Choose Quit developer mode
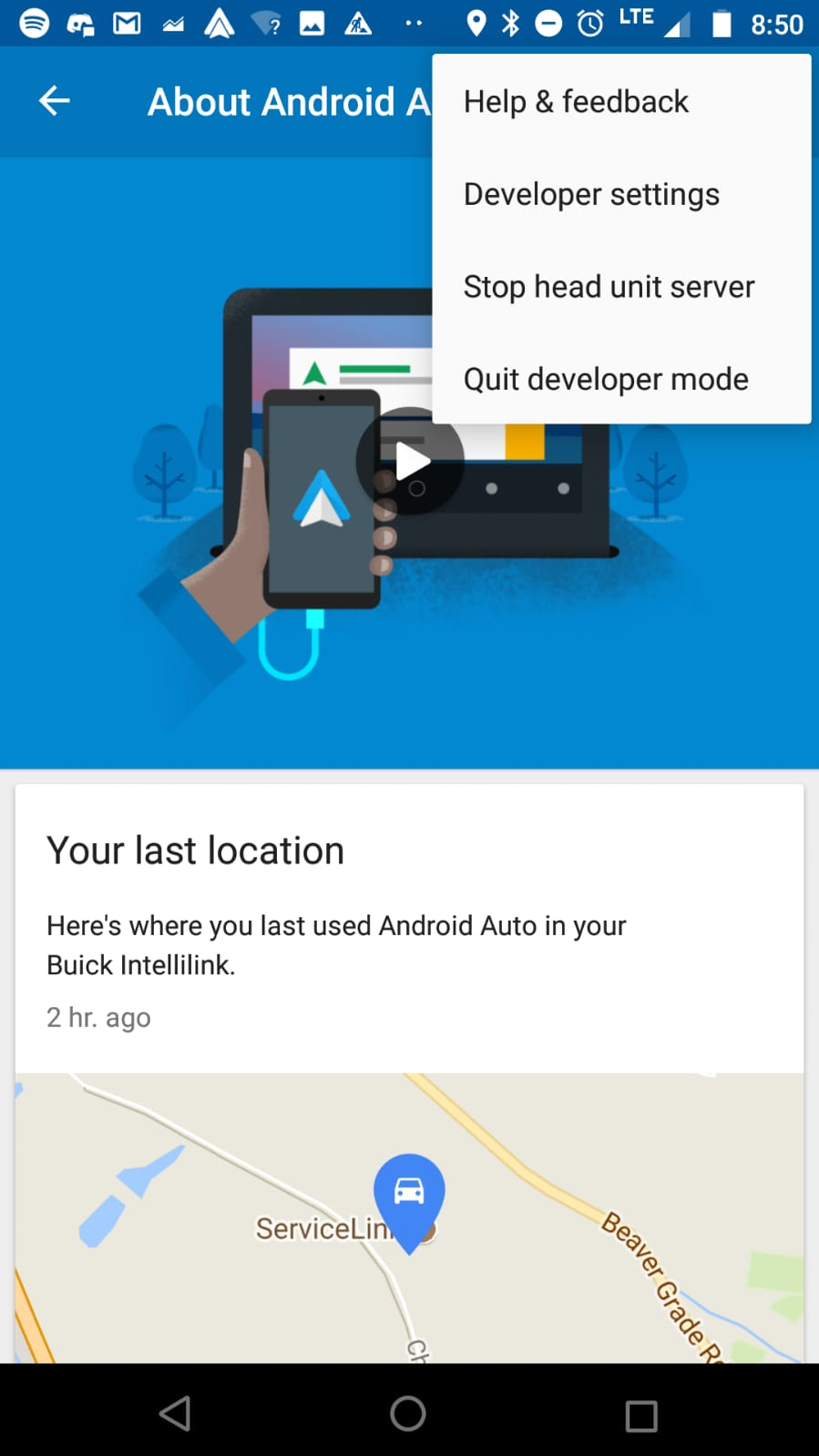 606,380
